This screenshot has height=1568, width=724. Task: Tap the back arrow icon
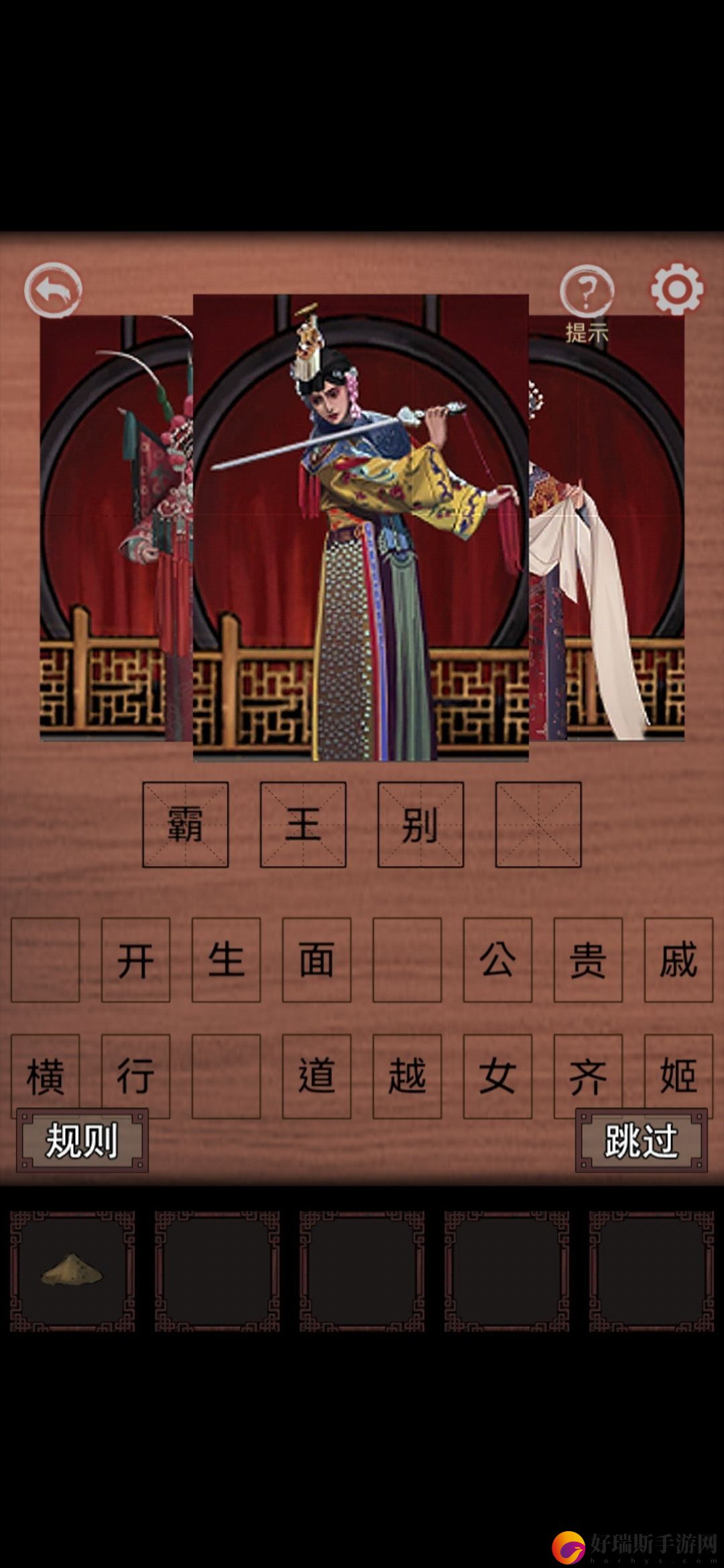click(x=53, y=290)
